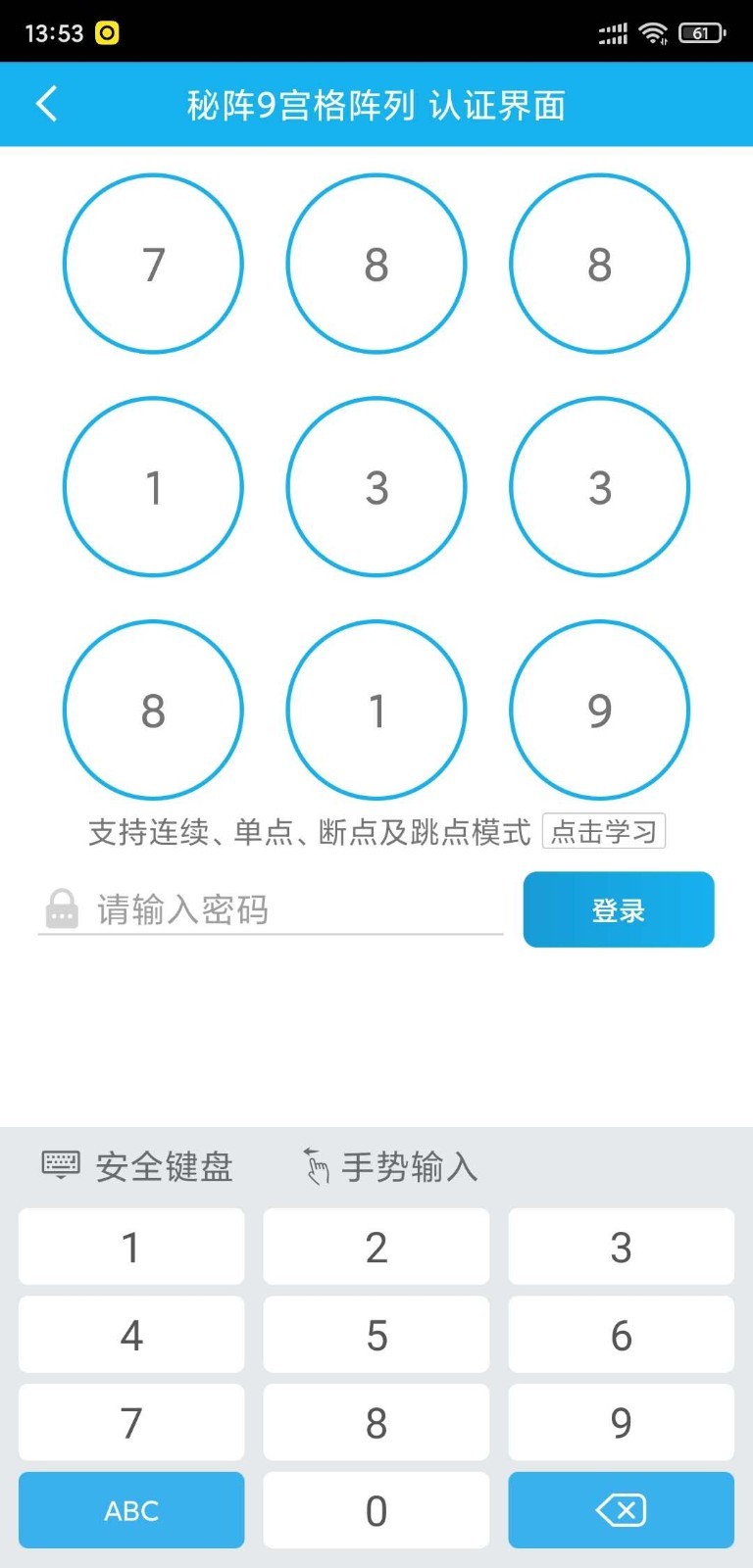
Task: Hit key 6 on the security keyboard
Action: (x=621, y=1335)
